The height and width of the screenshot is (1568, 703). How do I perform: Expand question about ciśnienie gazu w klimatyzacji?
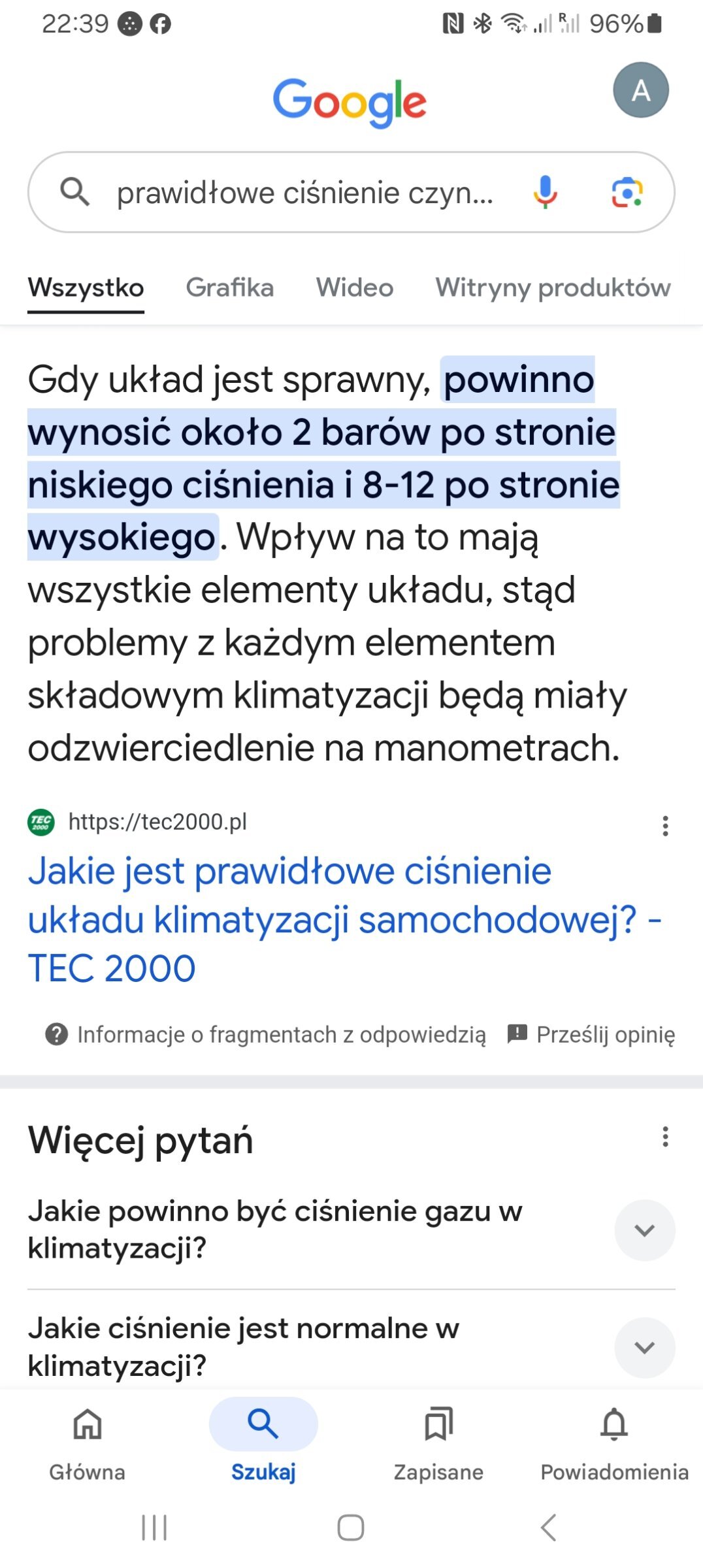coord(351,1230)
